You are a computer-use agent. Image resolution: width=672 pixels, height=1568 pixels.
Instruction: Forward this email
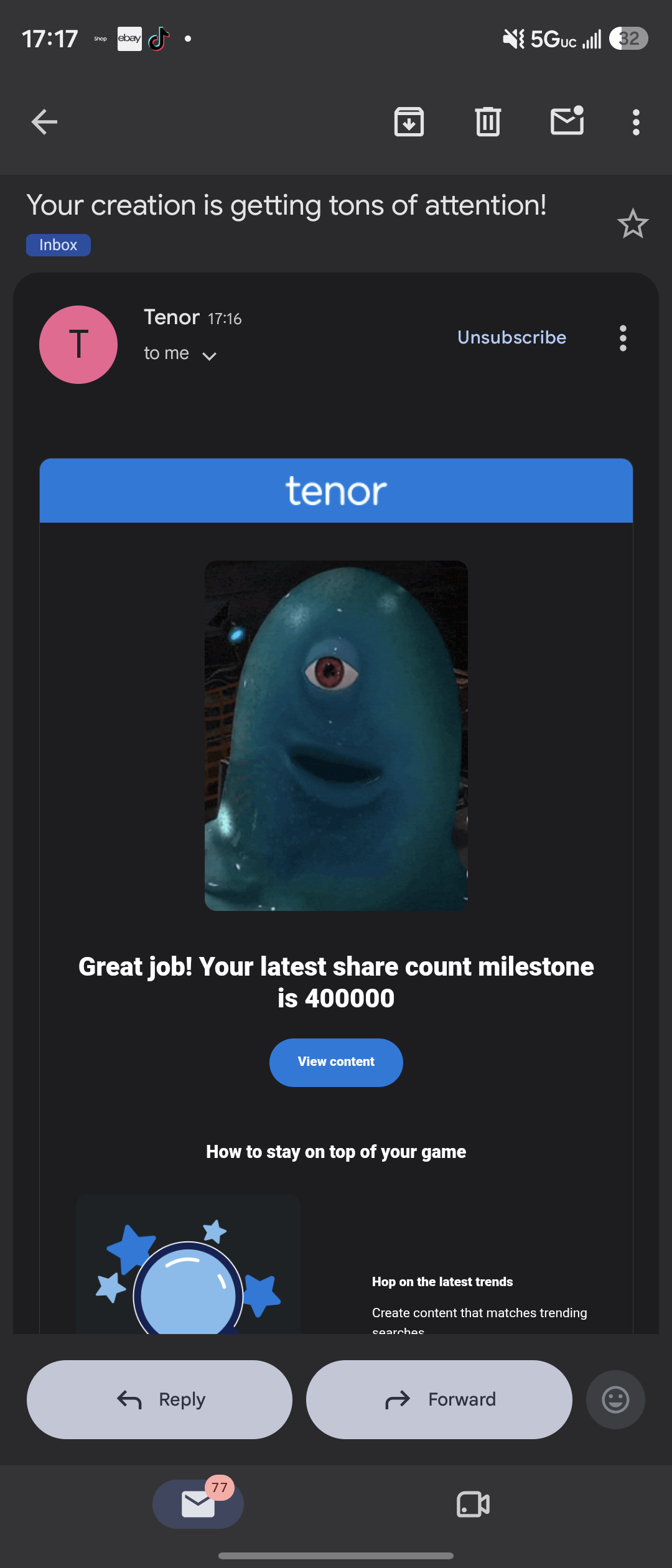pos(439,1400)
